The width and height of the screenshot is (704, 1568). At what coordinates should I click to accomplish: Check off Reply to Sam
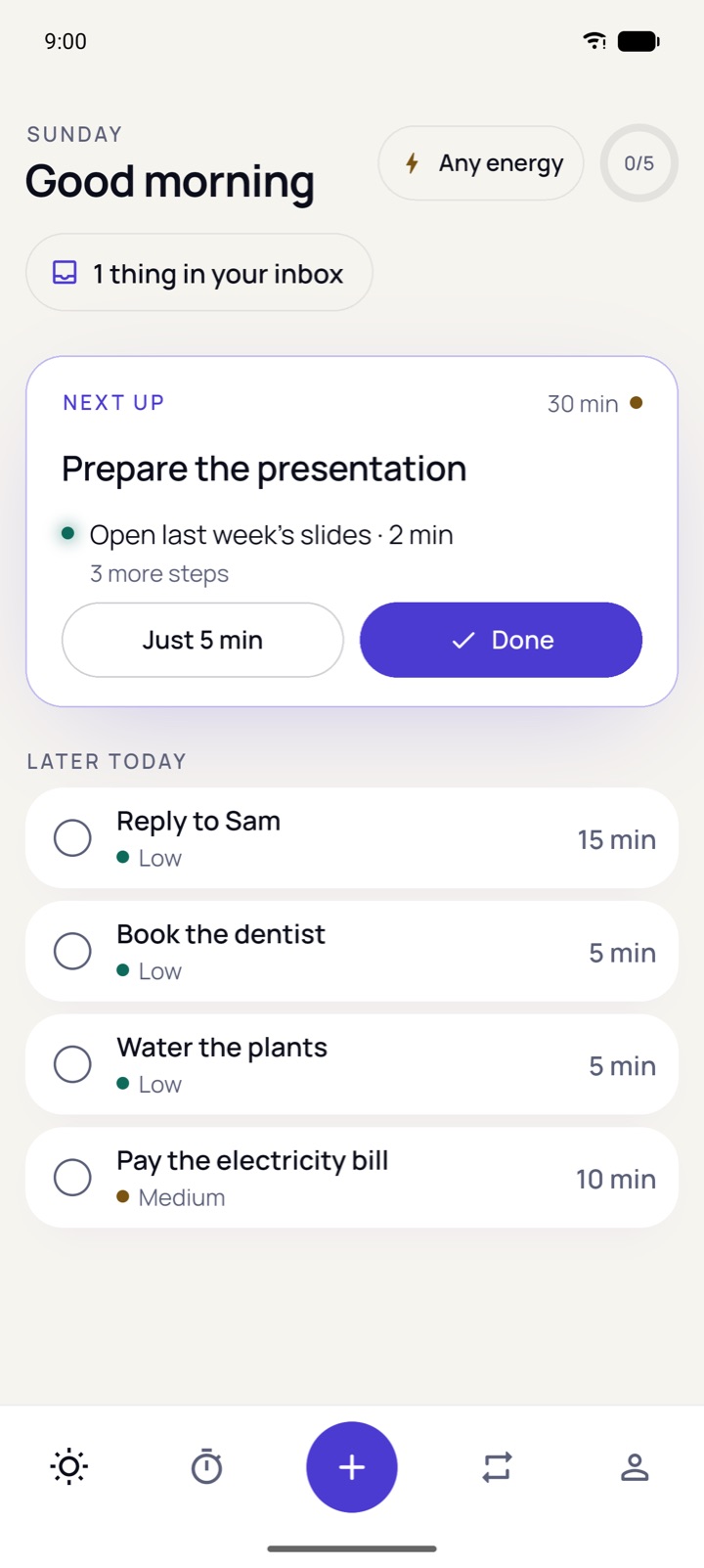[x=72, y=838]
